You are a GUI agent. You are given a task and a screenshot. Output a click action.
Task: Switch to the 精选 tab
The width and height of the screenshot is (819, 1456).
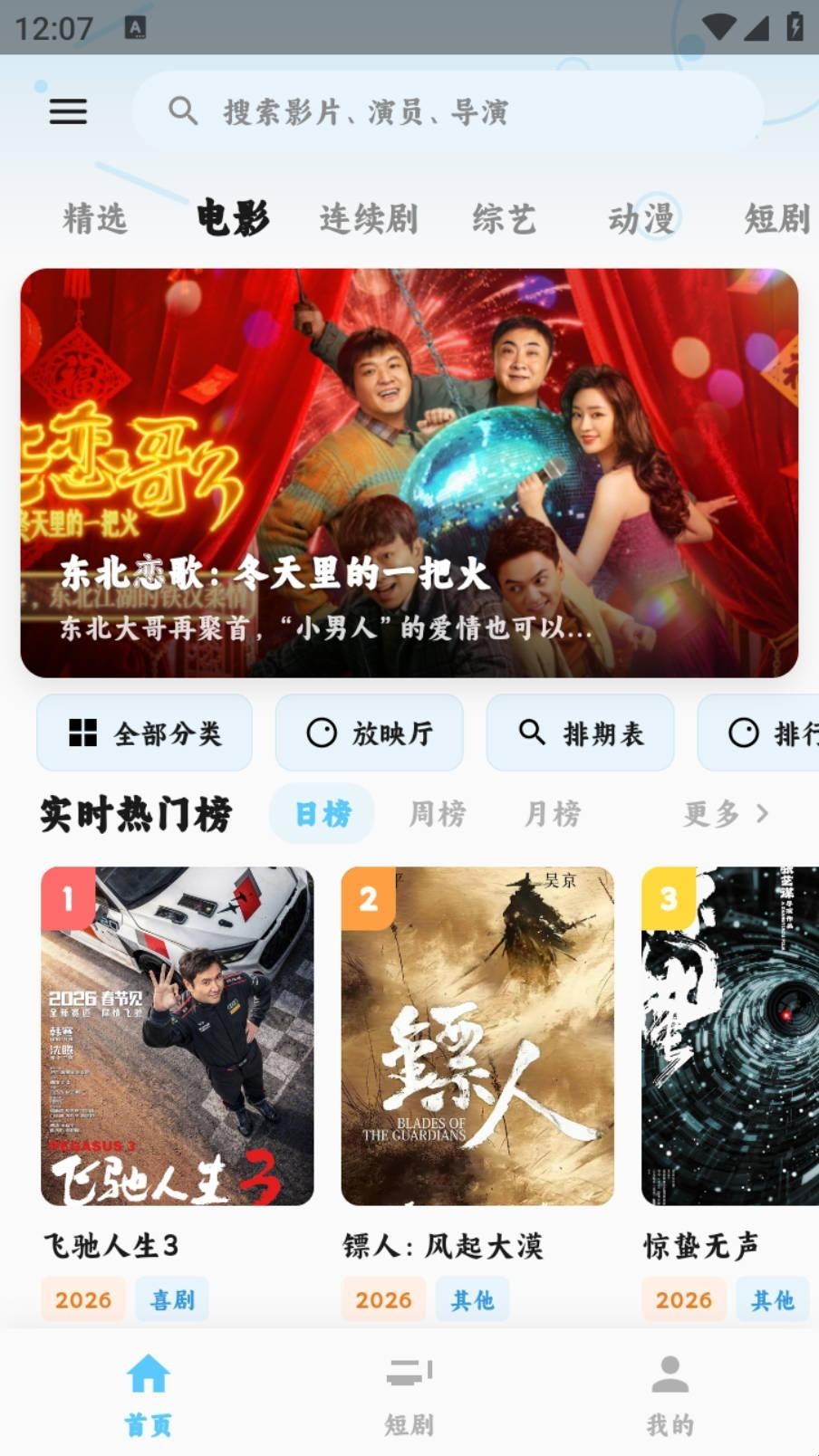[x=95, y=219]
